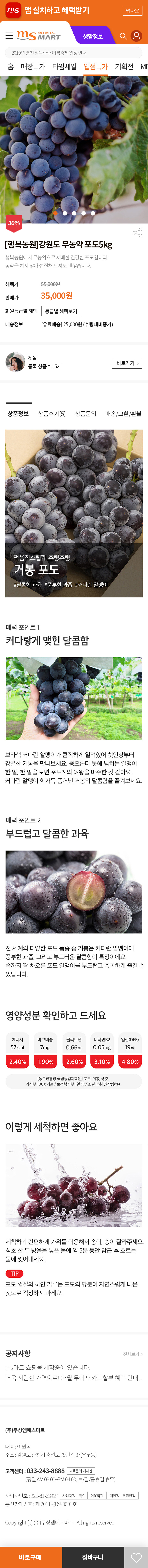Switch to the 상품후기(5) reviews tab
The width and height of the screenshot is (148, 1568).
[x=52, y=414]
